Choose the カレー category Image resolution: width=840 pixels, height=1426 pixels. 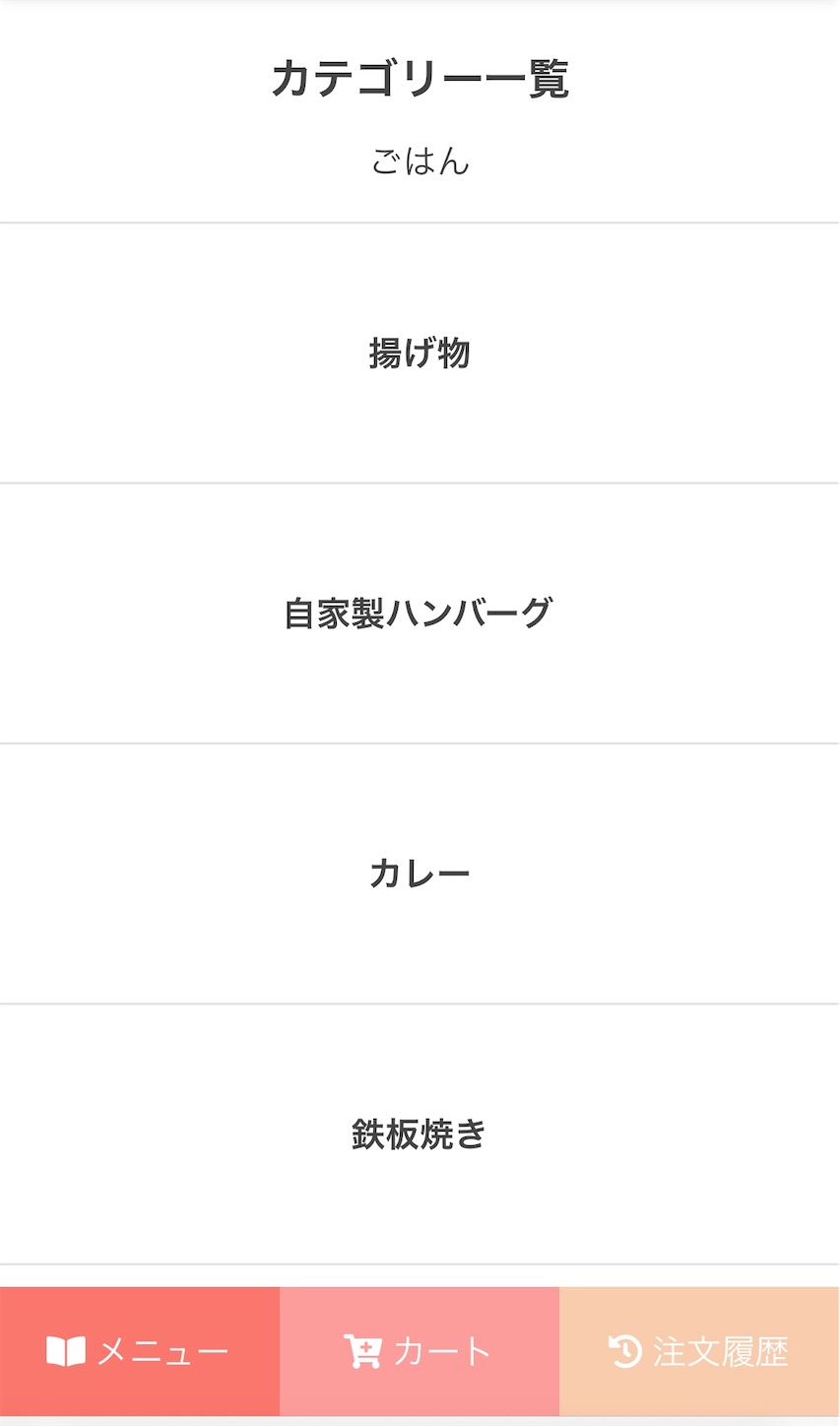(x=420, y=874)
